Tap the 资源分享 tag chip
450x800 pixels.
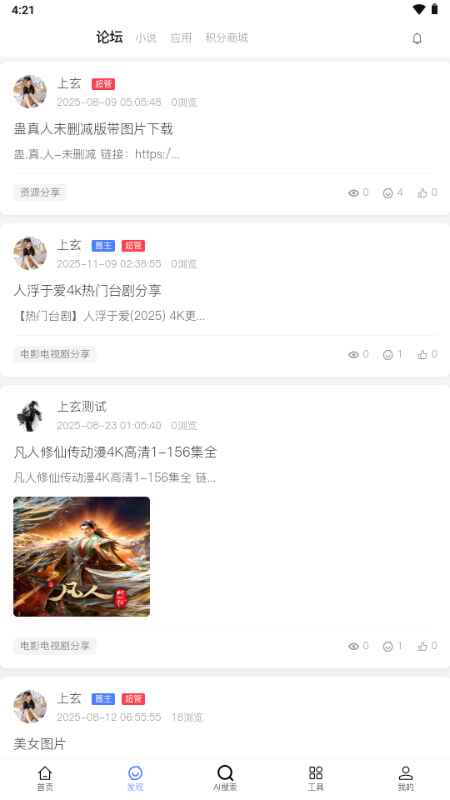point(40,192)
